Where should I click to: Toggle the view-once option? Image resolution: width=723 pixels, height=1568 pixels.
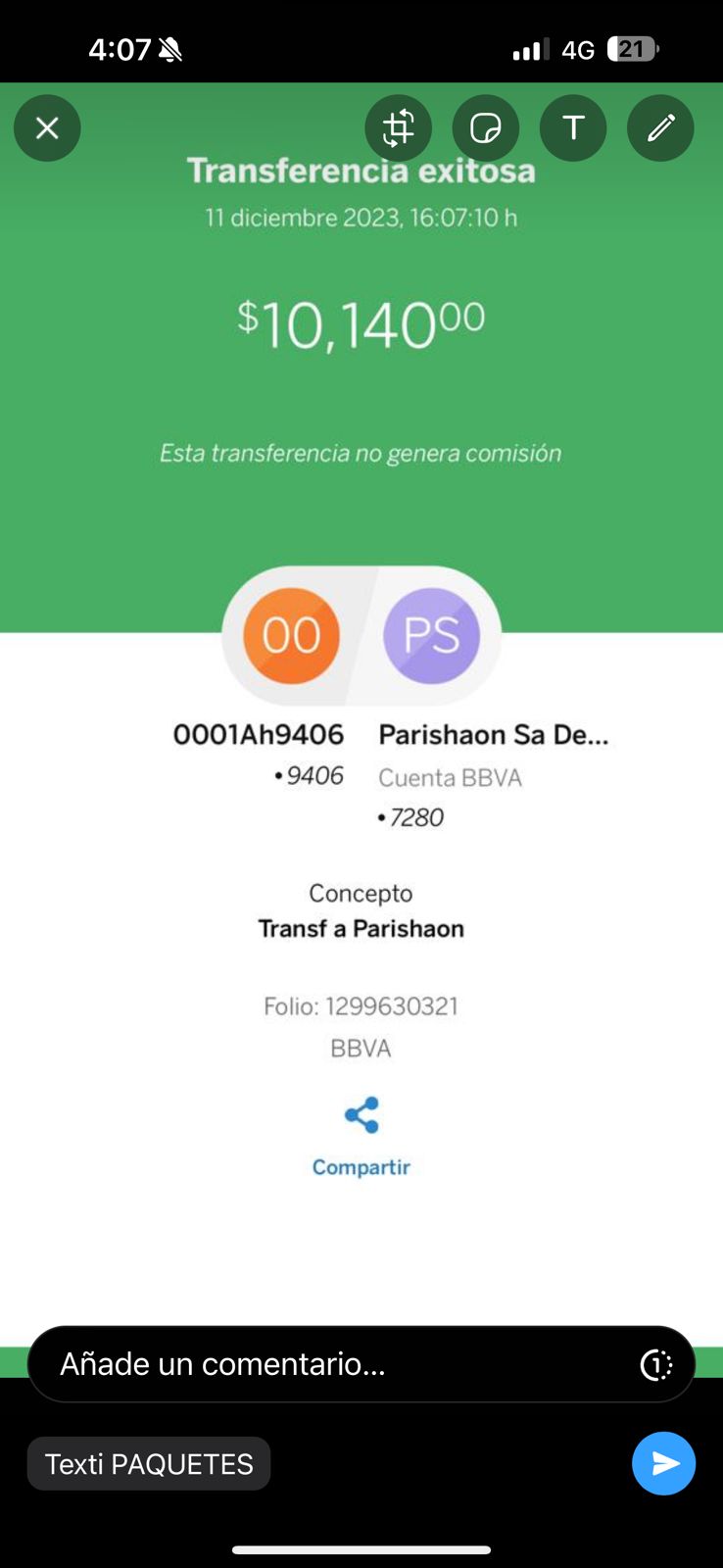coord(655,1364)
